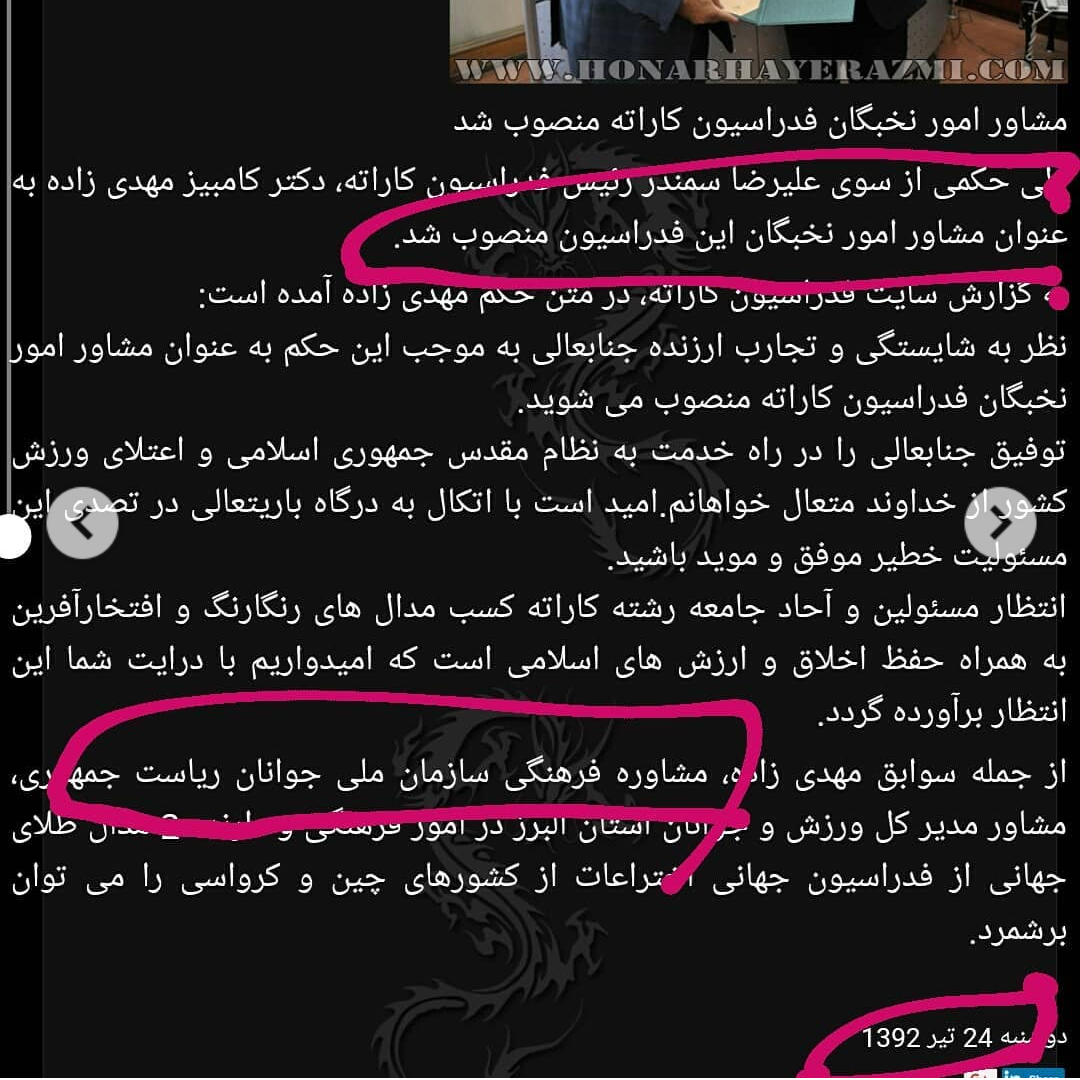Image resolution: width=1080 pixels, height=1080 pixels.
Task: Go to the previous image in the carousel
Action: (83, 521)
